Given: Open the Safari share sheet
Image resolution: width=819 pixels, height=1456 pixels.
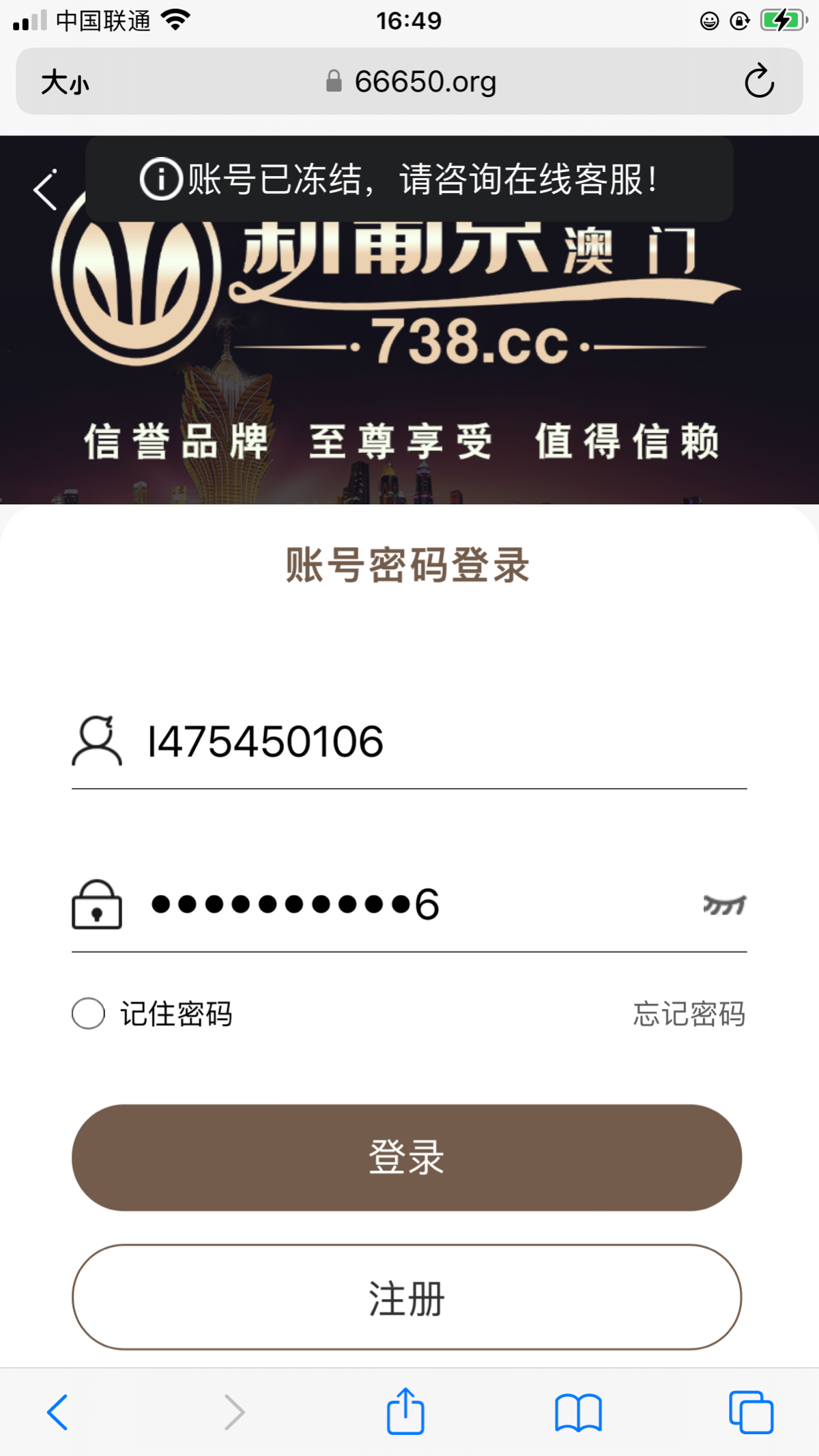Looking at the screenshot, I should [x=405, y=1412].
